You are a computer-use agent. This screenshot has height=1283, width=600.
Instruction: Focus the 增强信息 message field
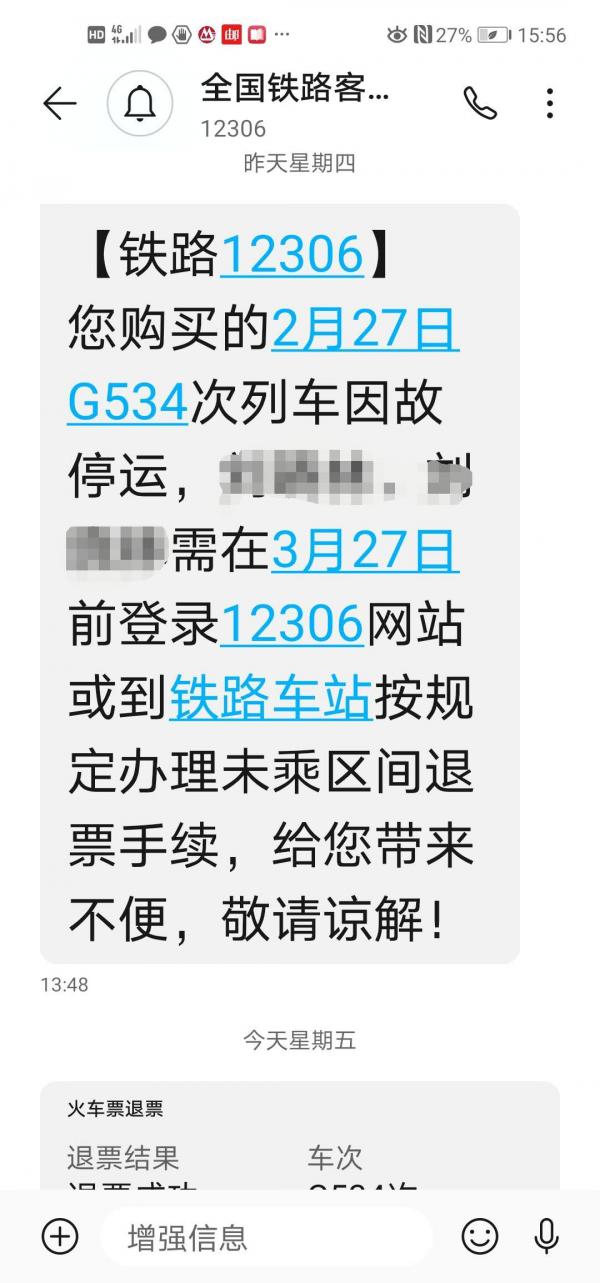[x=265, y=1237]
